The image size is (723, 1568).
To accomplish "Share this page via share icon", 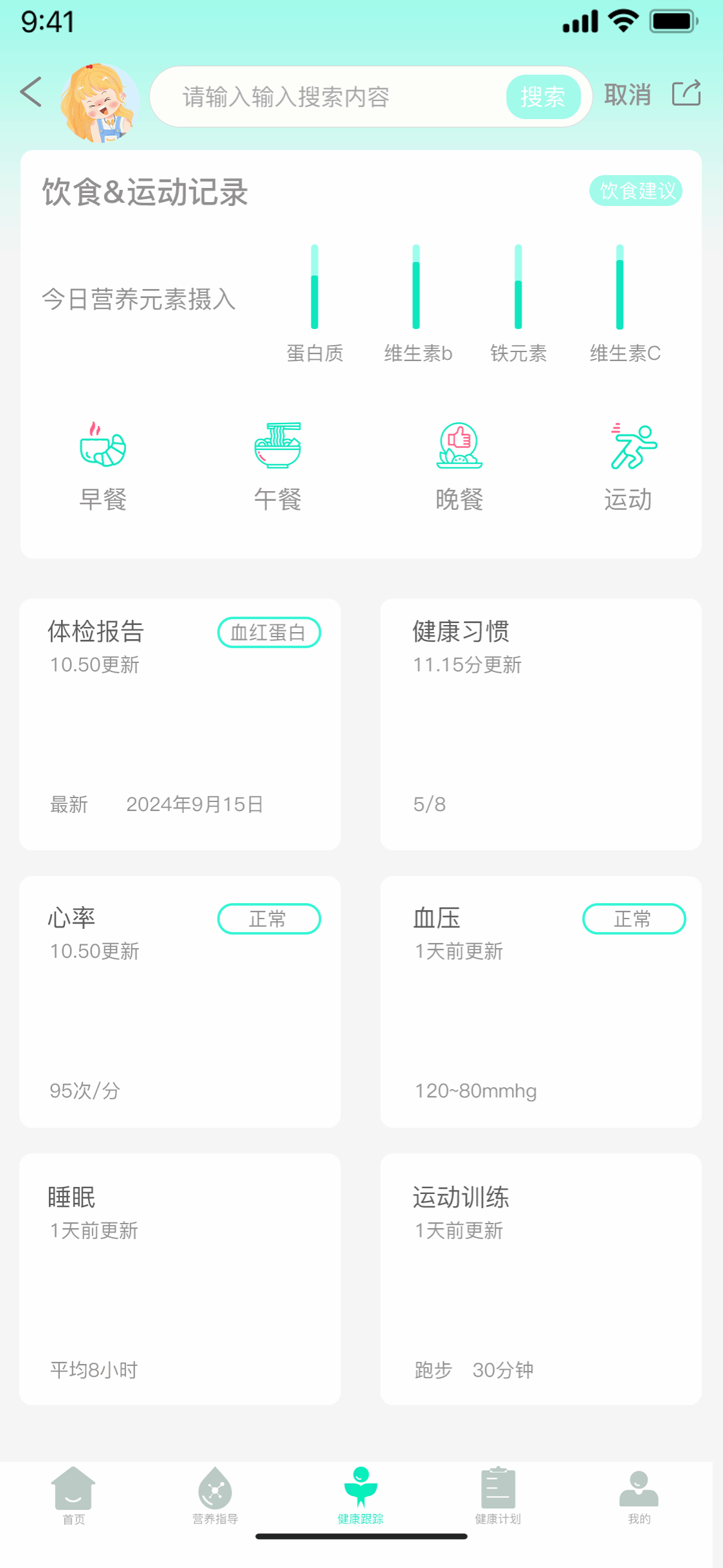I will pyautogui.click(x=686, y=94).
